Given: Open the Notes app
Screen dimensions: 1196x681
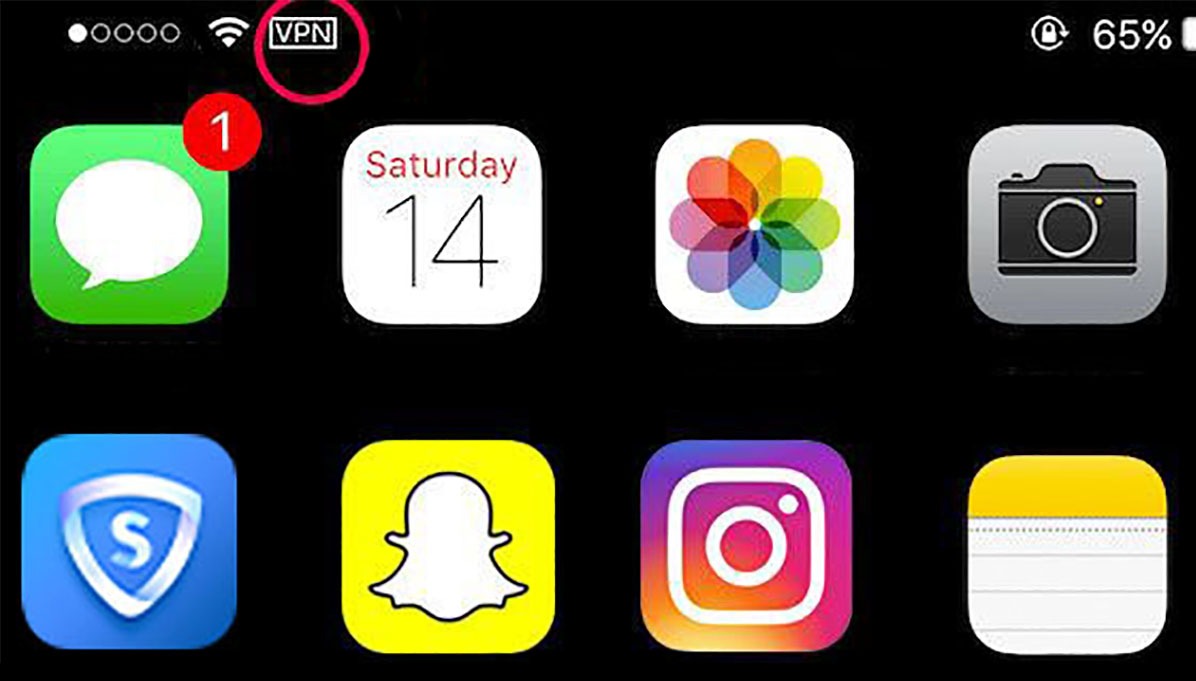Looking at the screenshot, I should [x=1067, y=554].
